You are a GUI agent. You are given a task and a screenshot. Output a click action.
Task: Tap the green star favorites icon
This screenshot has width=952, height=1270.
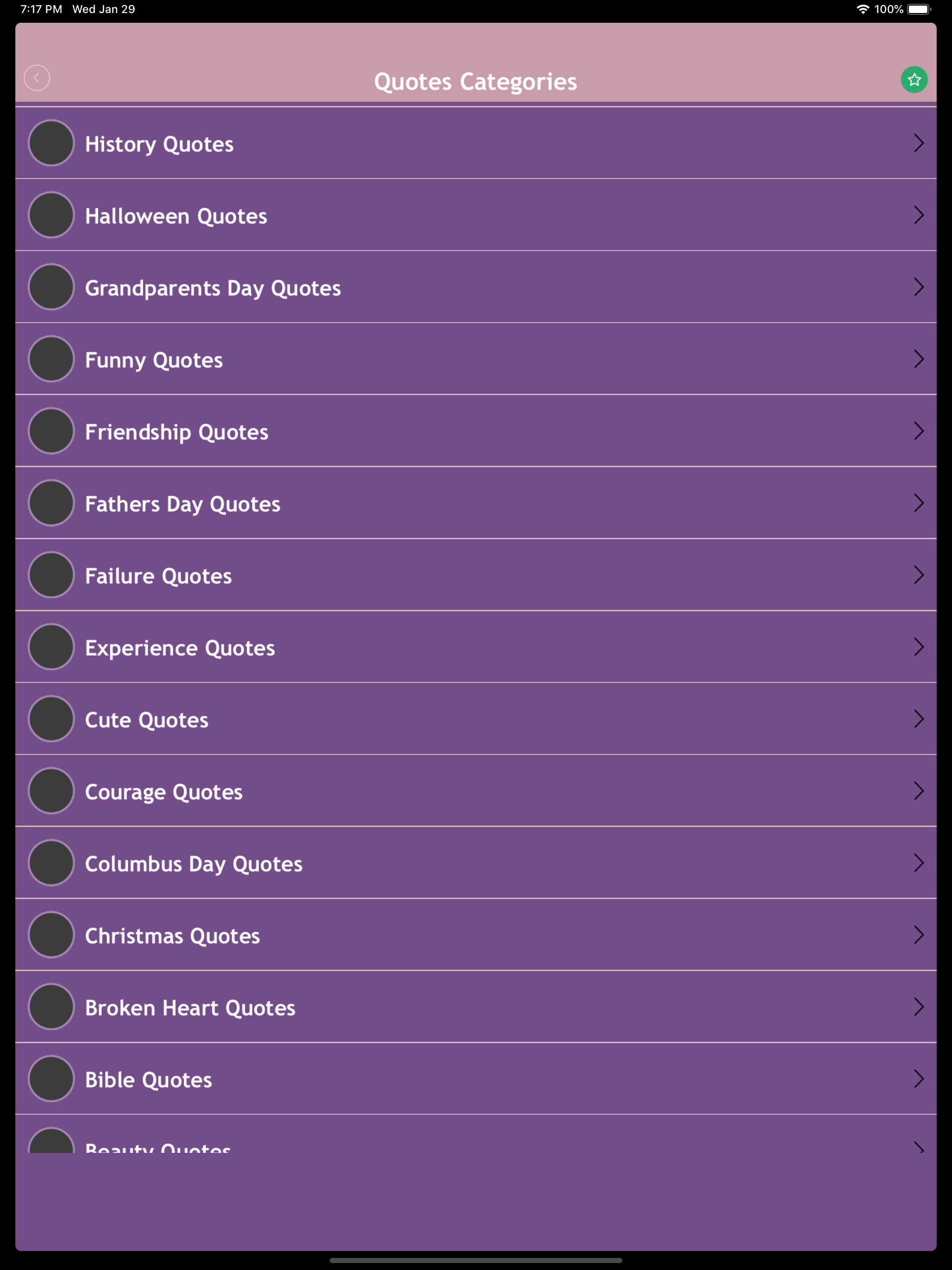913,80
